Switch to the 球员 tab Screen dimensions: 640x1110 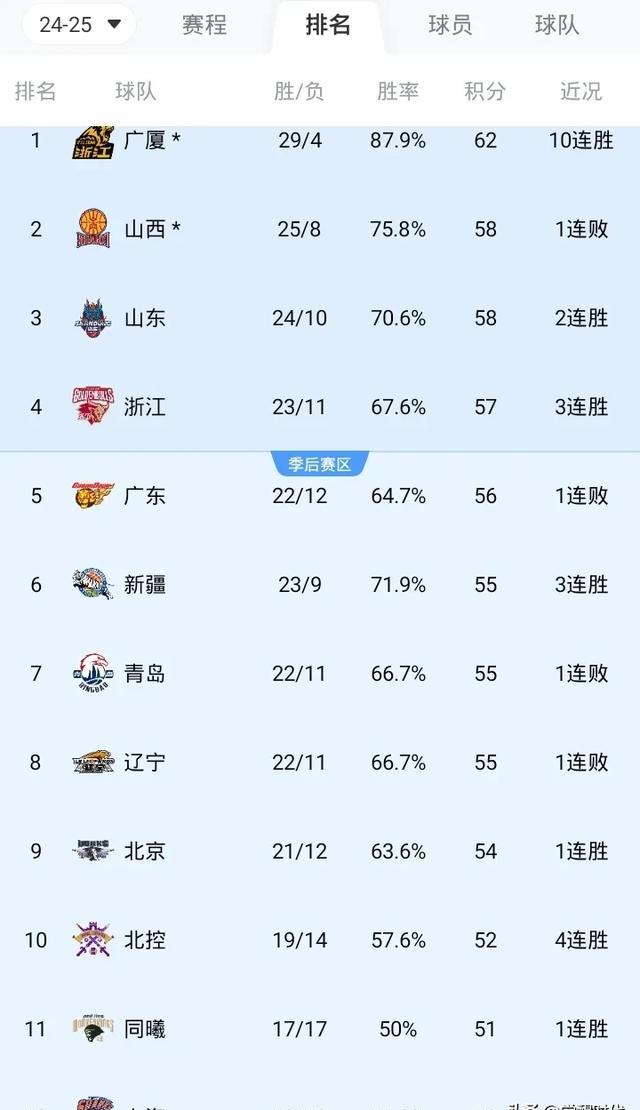click(450, 25)
